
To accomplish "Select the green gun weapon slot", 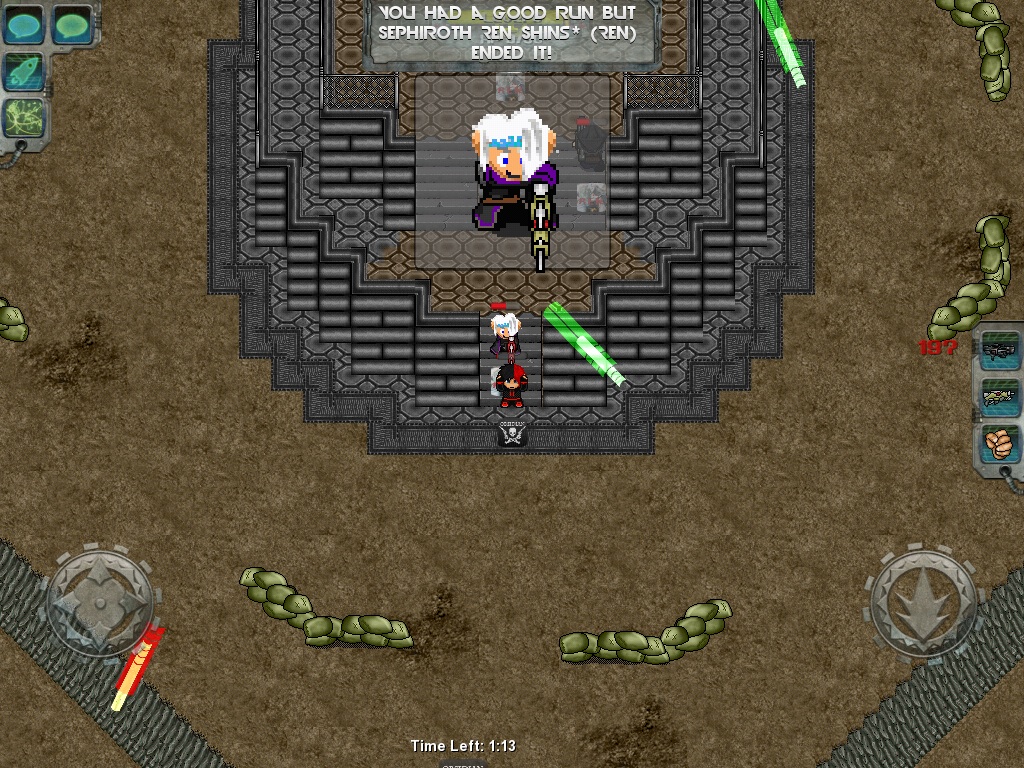I will coord(1000,396).
